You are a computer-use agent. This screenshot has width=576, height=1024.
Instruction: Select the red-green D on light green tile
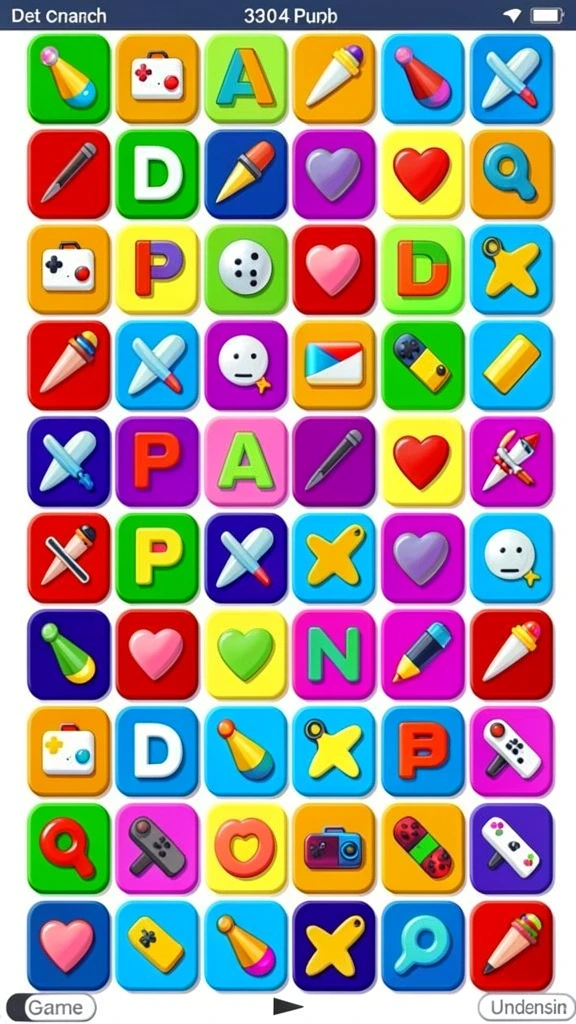(423, 270)
